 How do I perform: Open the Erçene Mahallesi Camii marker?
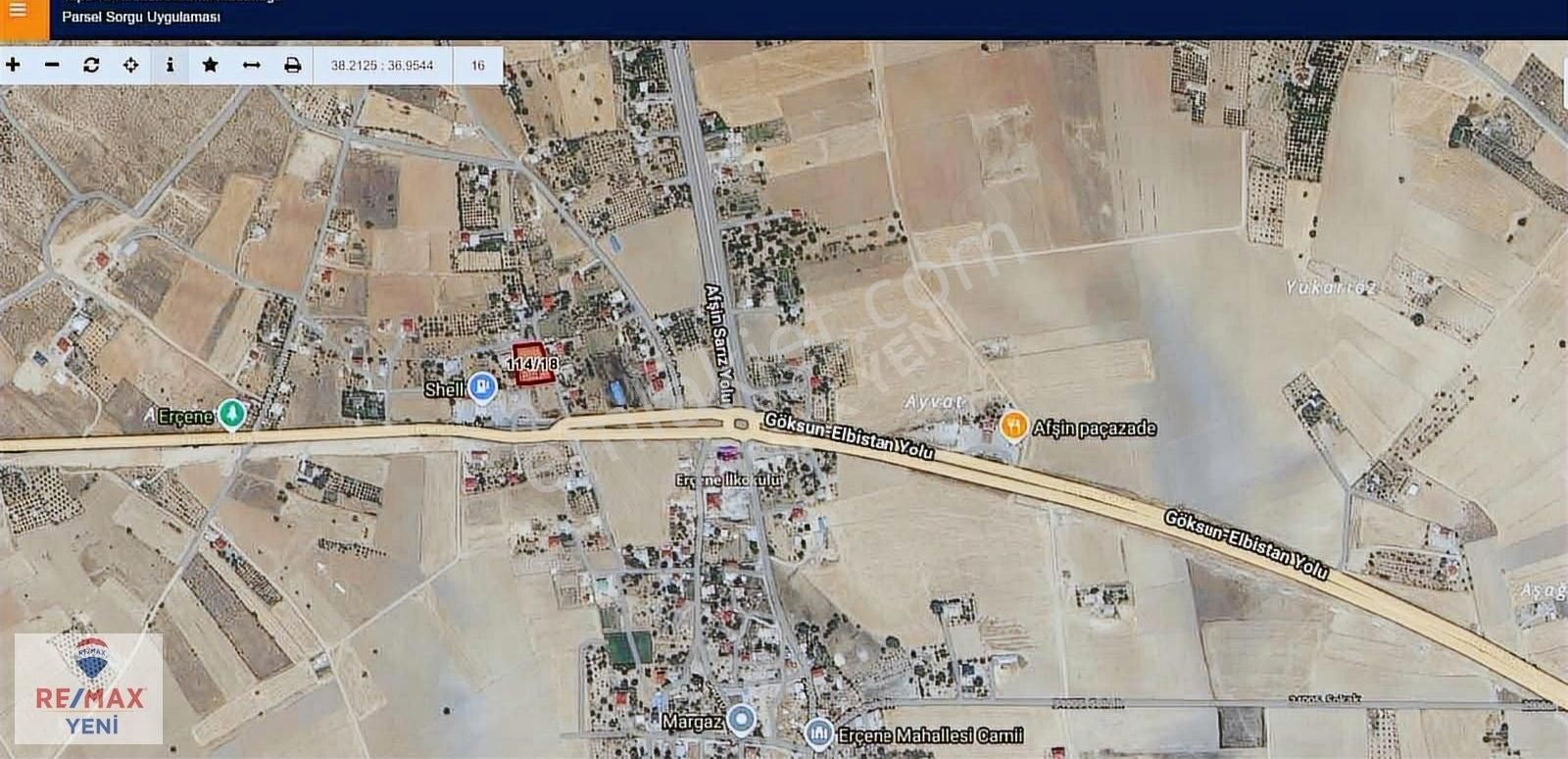click(x=819, y=734)
